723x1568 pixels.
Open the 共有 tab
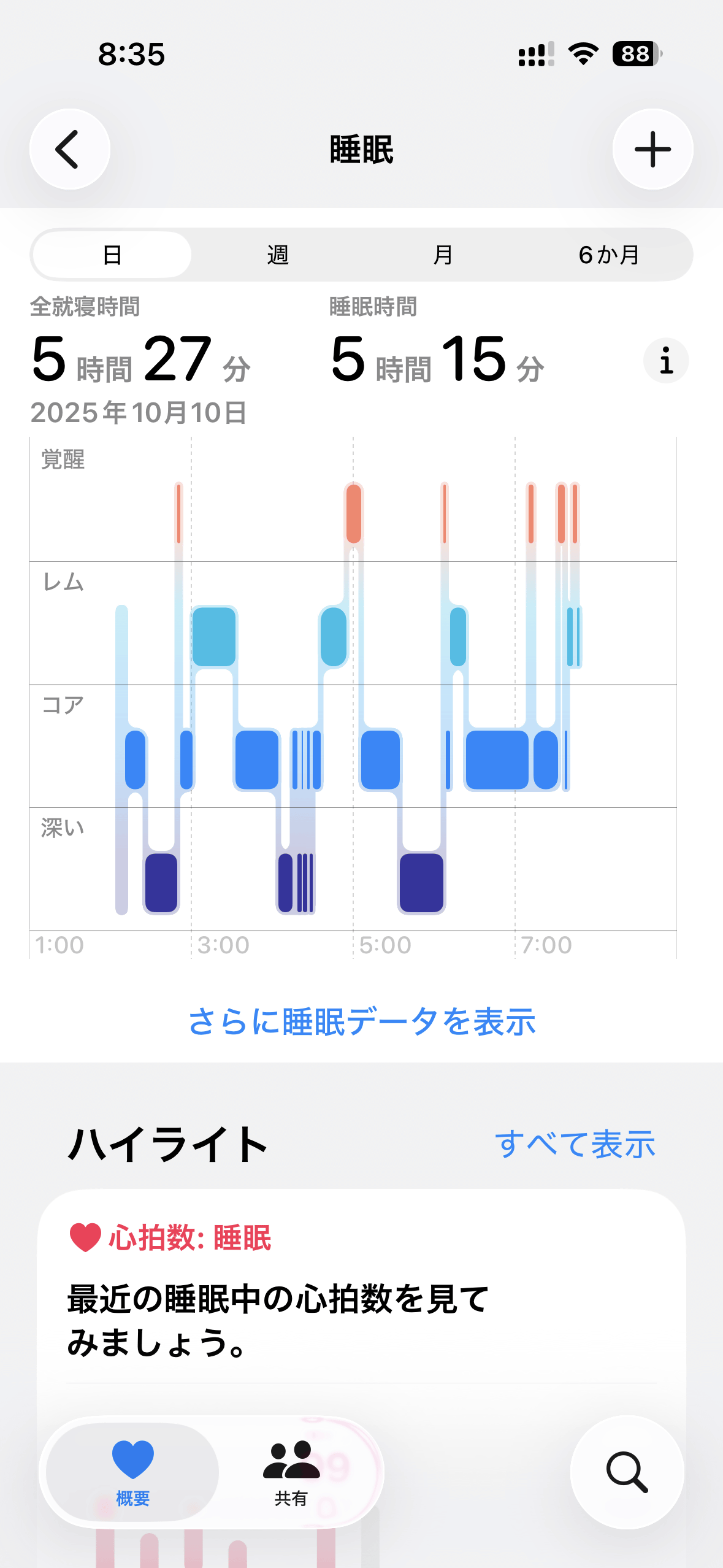pos(291,1471)
